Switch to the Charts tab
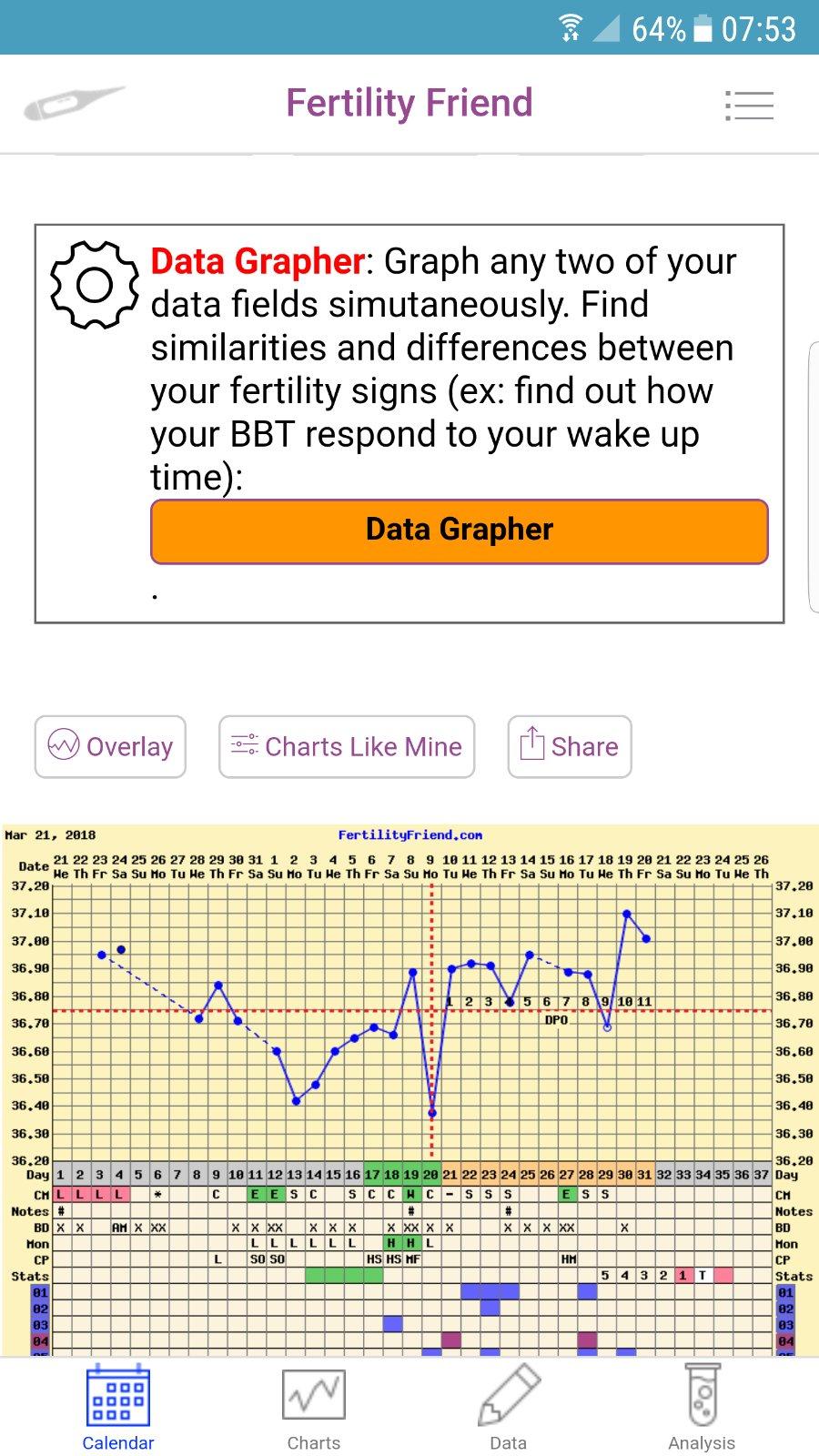The image size is (819, 1456). click(x=314, y=1407)
